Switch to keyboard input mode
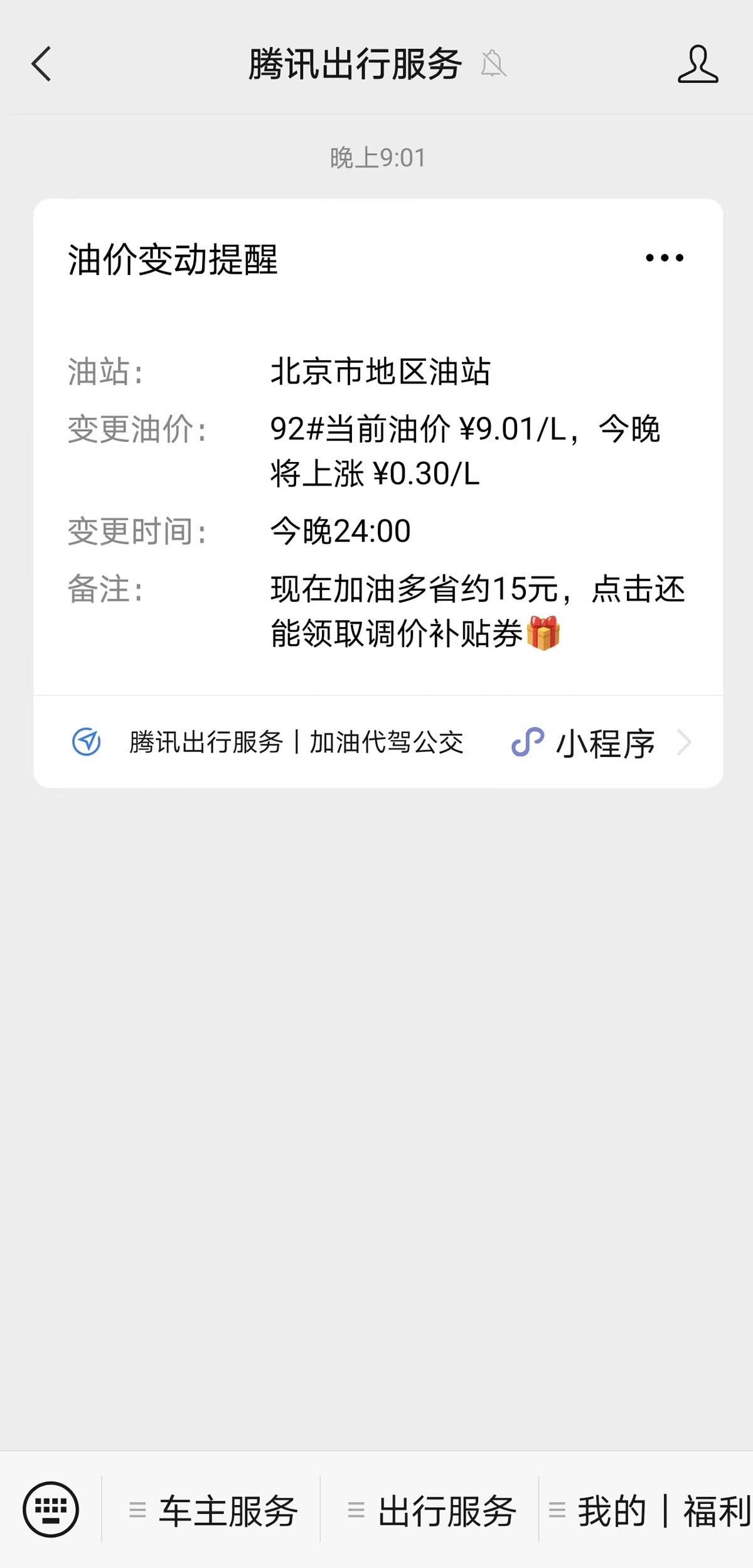Viewport: 753px width, 1568px height. point(51,1509)
